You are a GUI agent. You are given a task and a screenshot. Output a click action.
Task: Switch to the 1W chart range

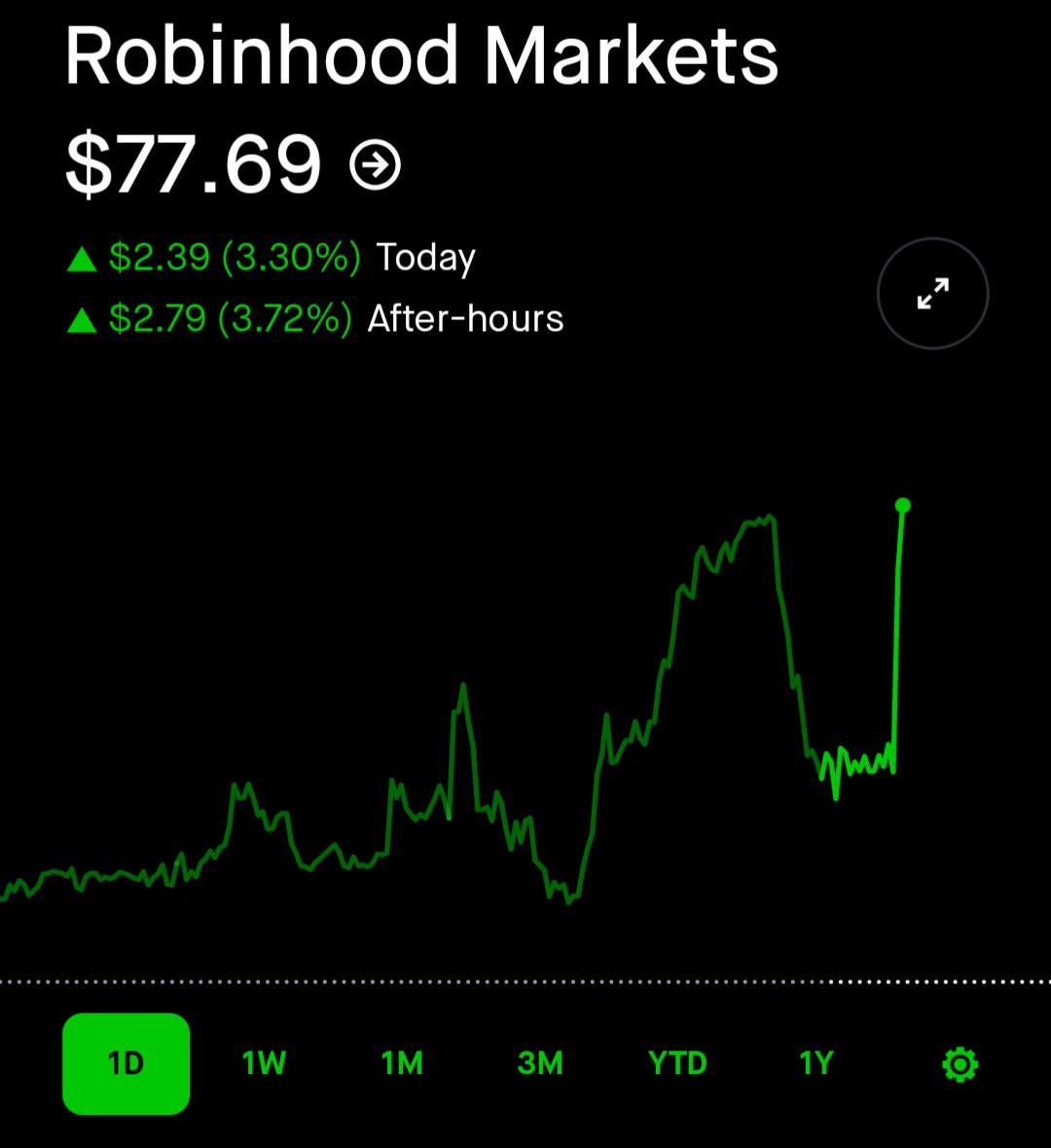tap(265, 1063)
